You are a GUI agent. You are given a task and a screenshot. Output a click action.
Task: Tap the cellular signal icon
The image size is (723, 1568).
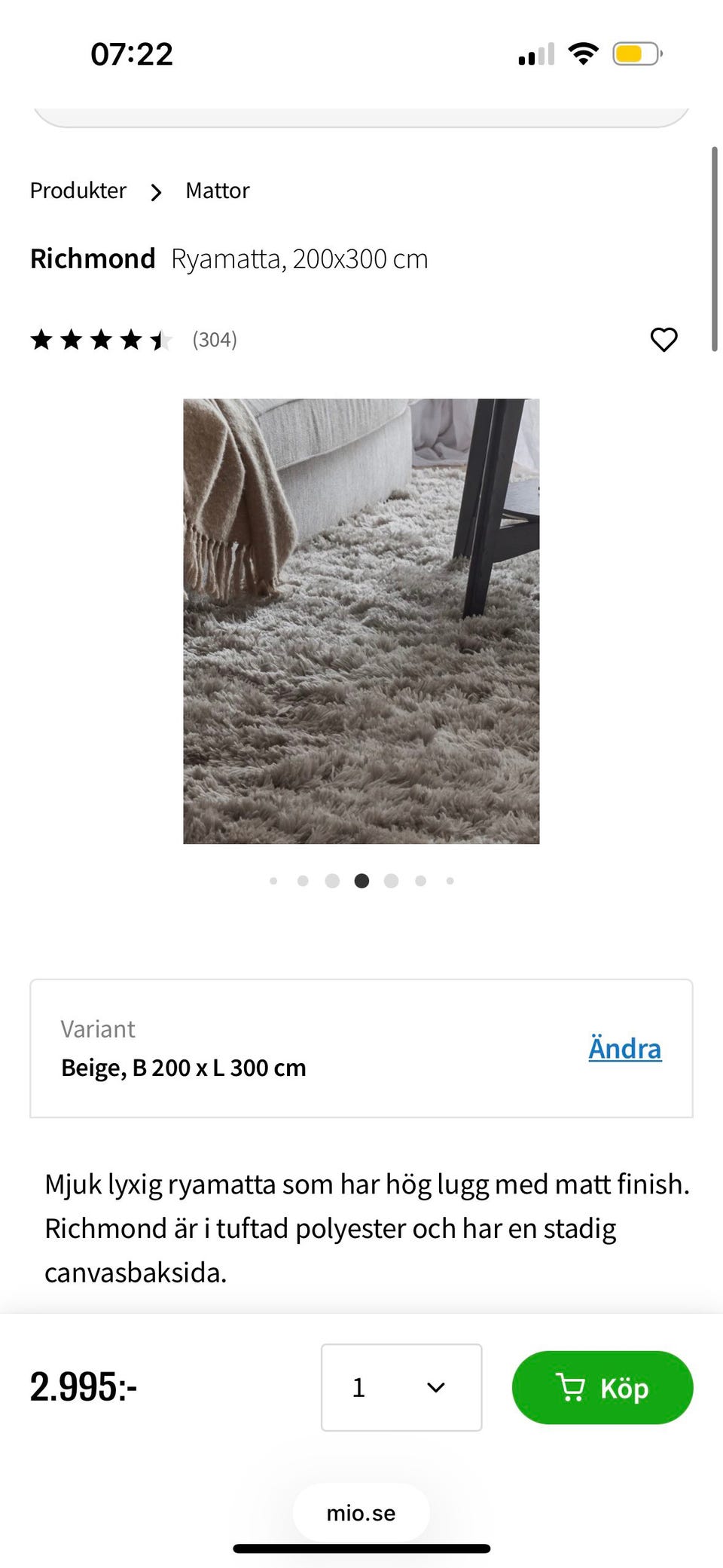coord(535,53)
